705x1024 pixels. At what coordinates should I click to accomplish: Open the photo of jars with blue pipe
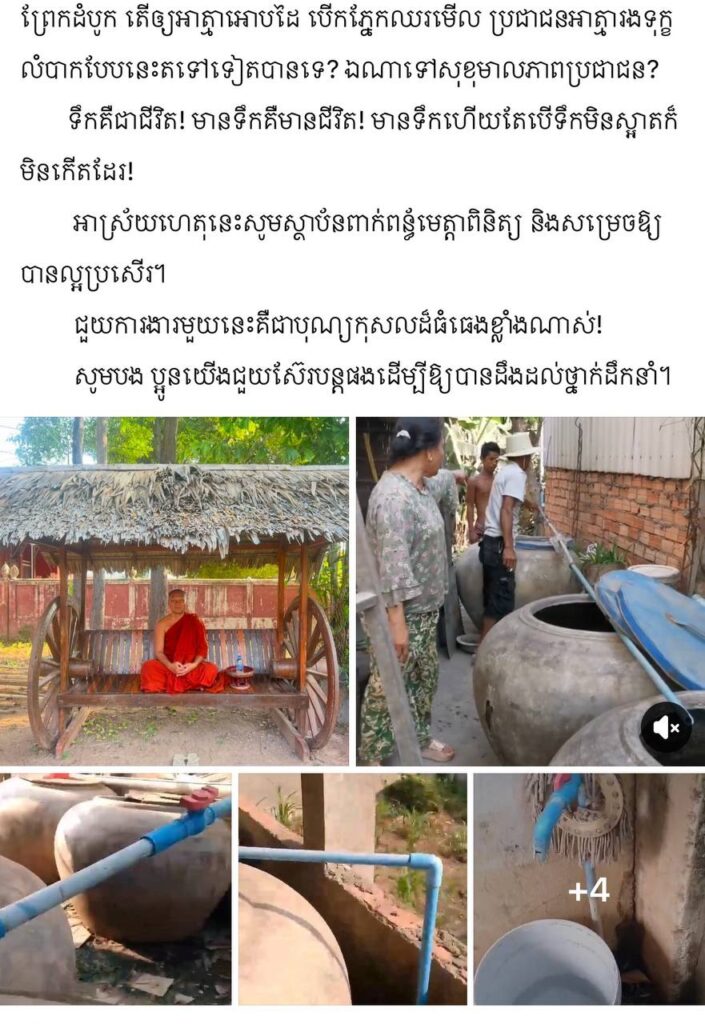click(115, 888)
